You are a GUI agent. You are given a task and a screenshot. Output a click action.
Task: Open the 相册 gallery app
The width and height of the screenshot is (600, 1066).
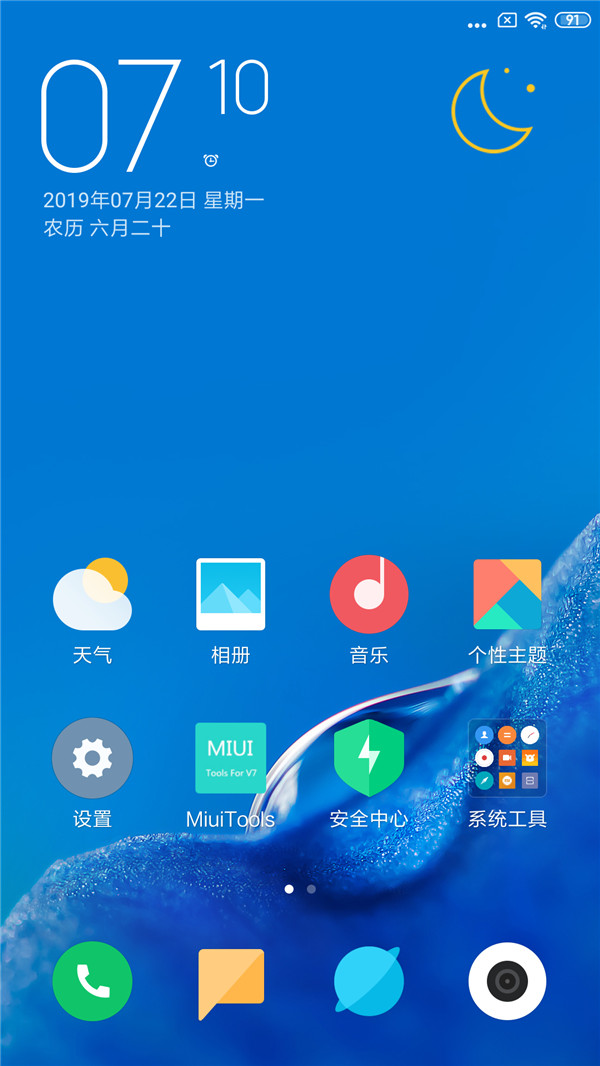pos(230,595)
